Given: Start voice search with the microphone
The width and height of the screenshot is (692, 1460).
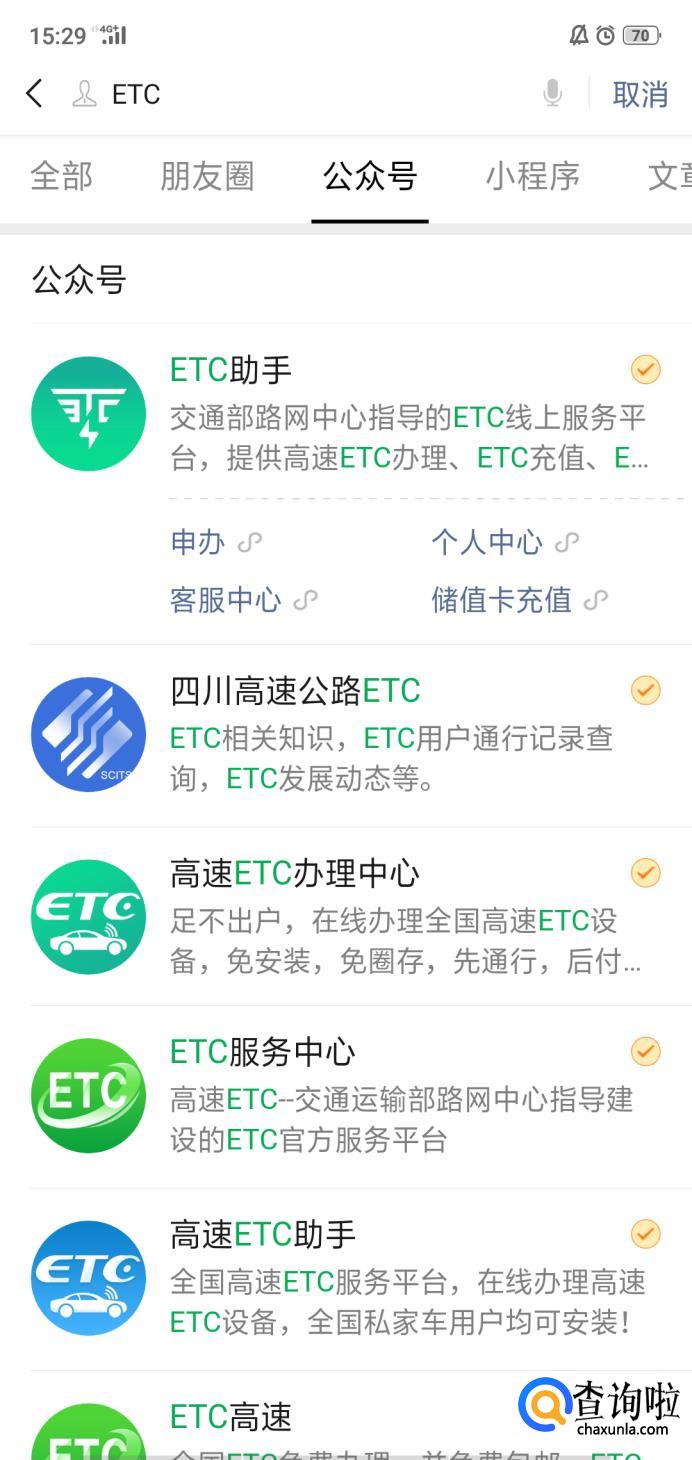Looking at the screenshot, I should pyautogui.click(x=552, y=94).
